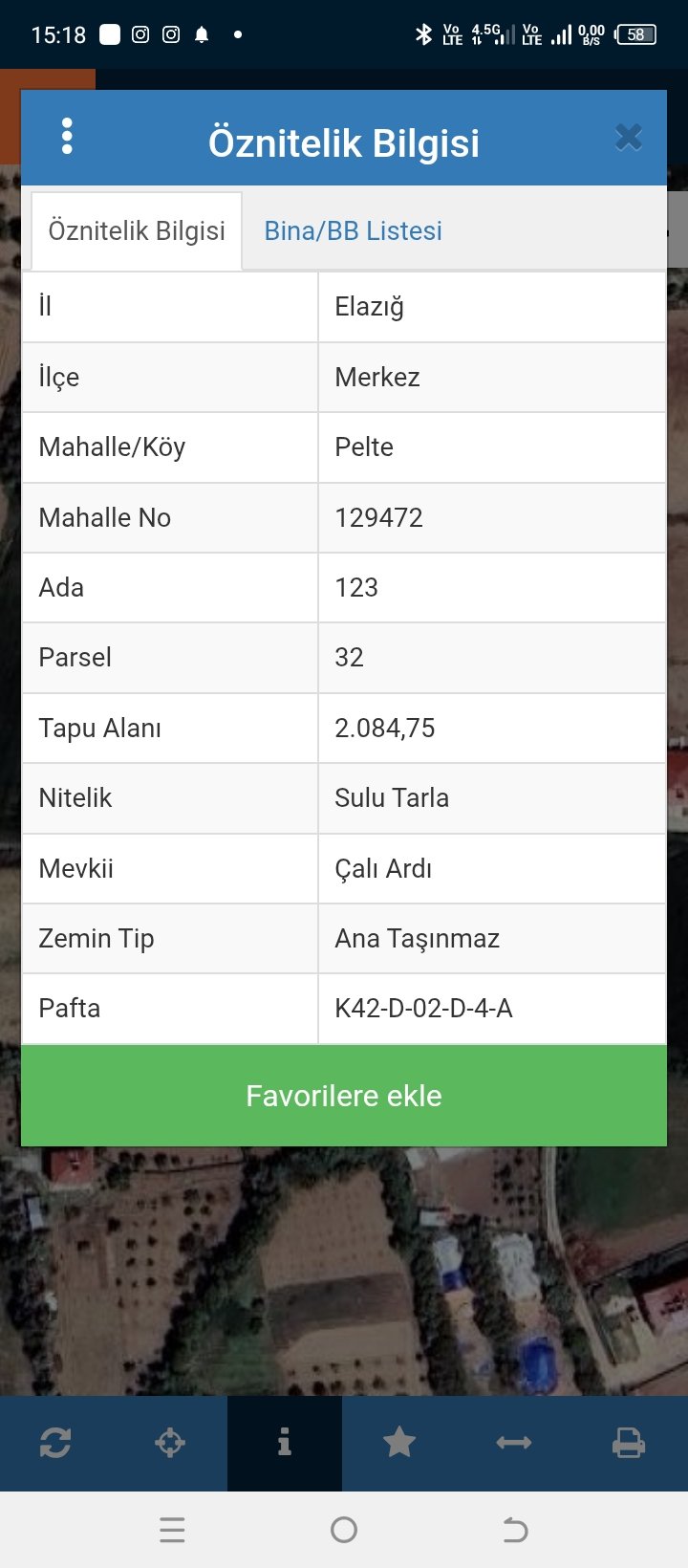Go back with the system back button
The height and width of the screenshot is (1568, 688).
coord(515,1531)
